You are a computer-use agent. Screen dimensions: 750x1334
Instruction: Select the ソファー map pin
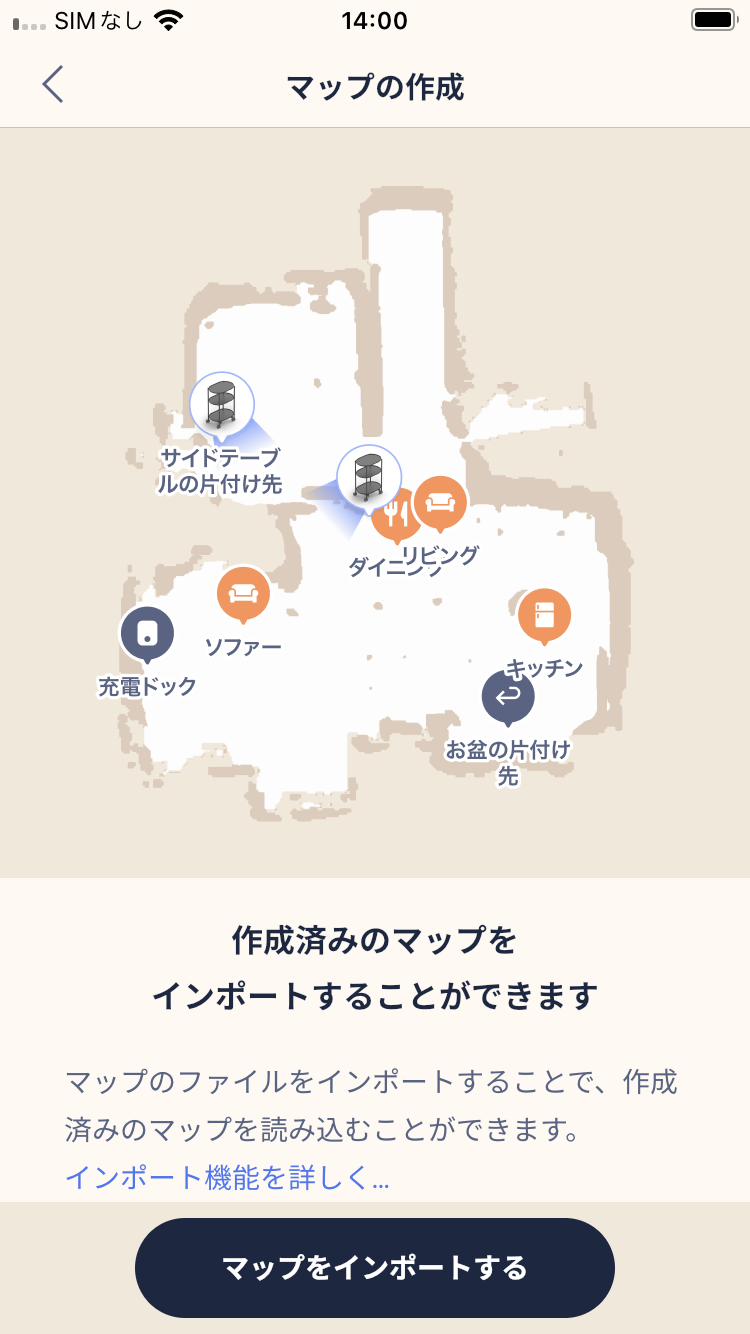point(243,593)
